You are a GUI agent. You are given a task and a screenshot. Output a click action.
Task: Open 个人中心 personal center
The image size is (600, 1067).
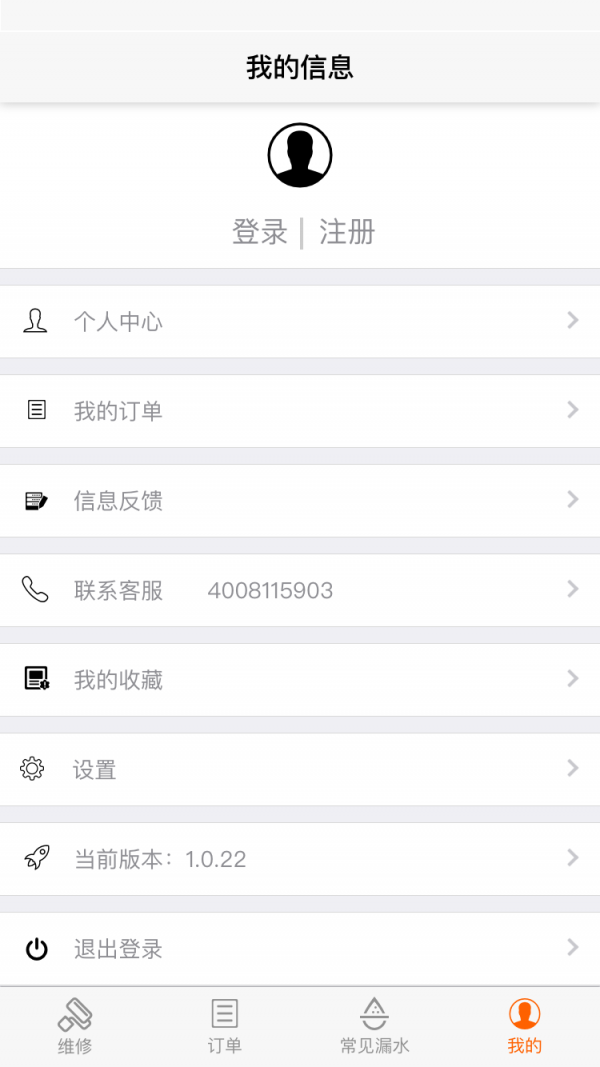click(x=300, y=321)
